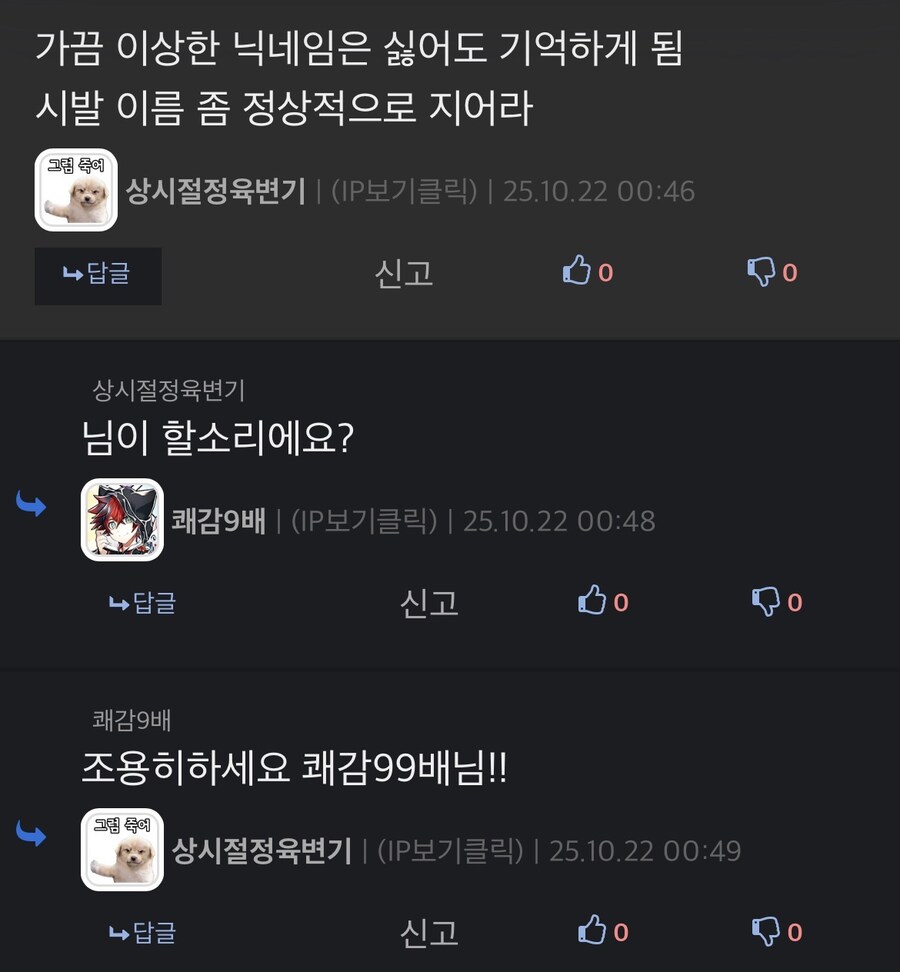Click the blue reply arrow beside 쾌감9배's comment
This screenshot has height=972, width=900.
(32, 505)
